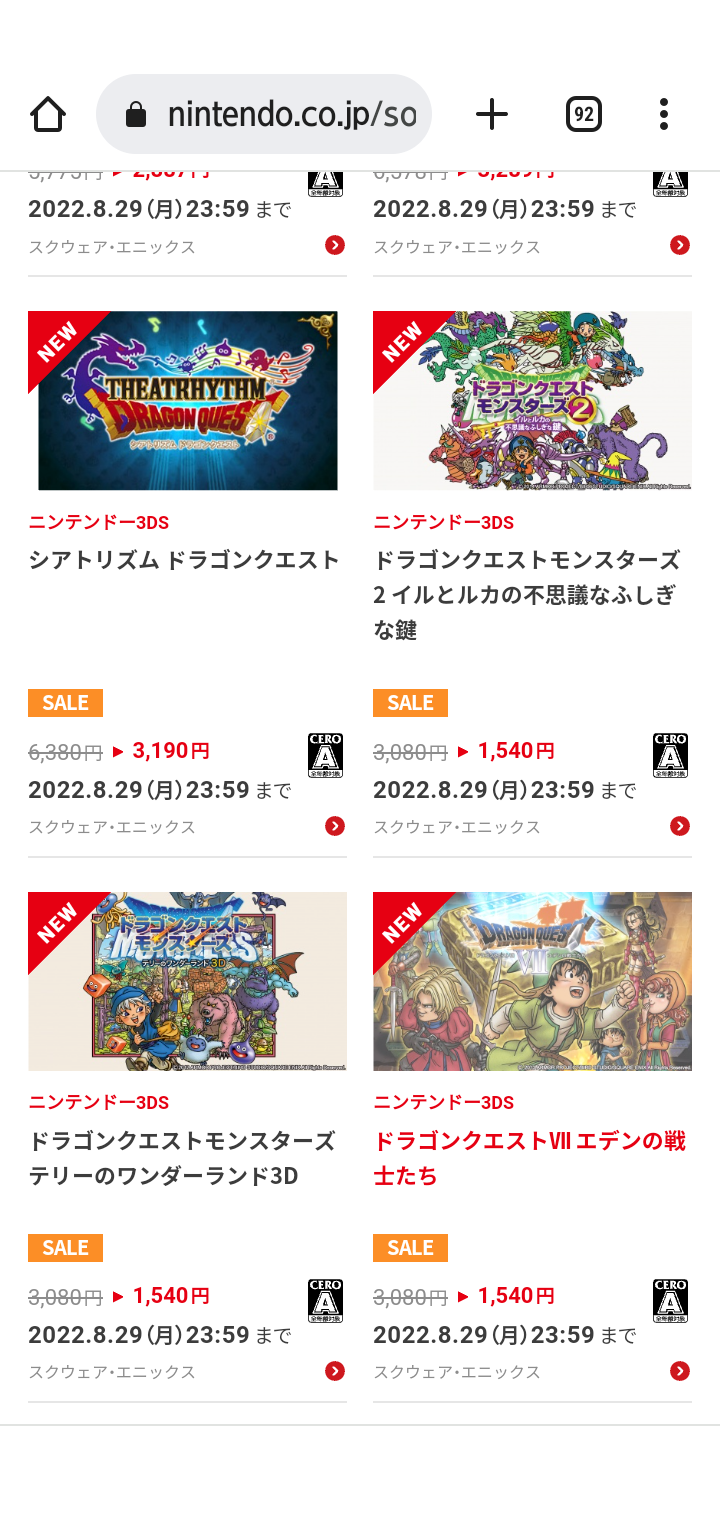The image size is (720, 1520).
Task: Open the Theatrhythm Dragon Quest game image
Action: click(187, 401)
